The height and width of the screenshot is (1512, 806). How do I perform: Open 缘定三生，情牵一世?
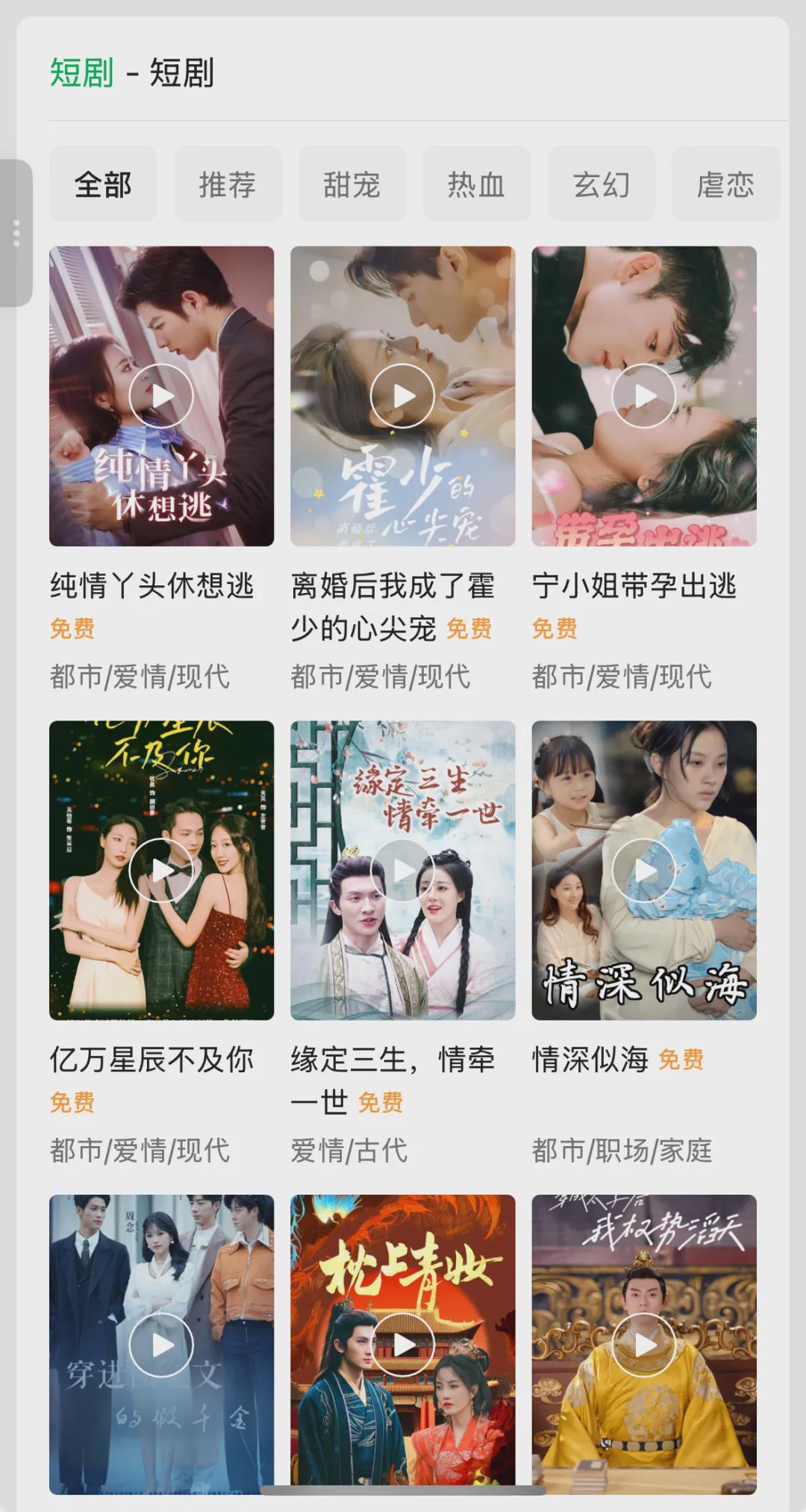[402, 870]
